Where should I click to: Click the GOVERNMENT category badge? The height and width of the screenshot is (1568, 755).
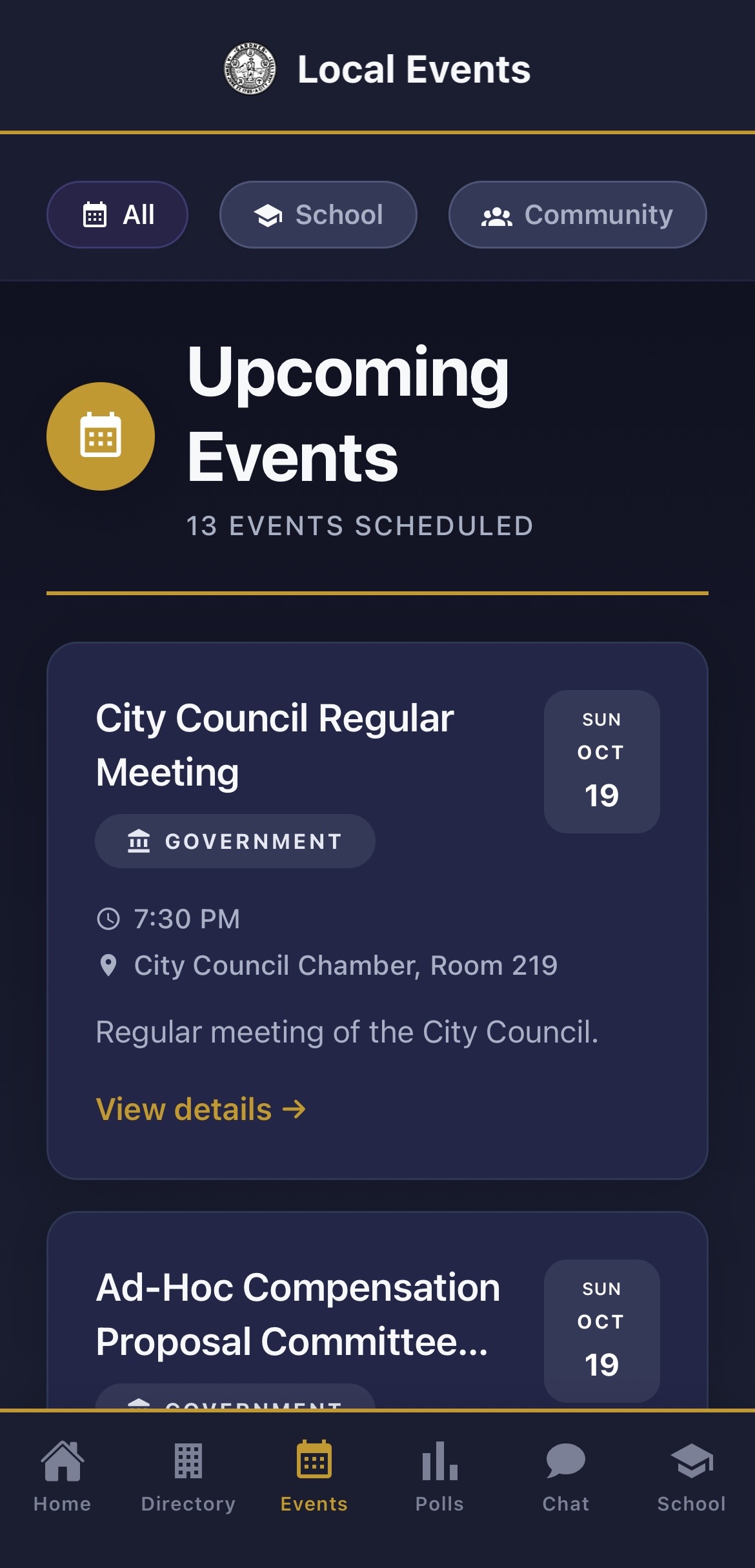(235, 840)
